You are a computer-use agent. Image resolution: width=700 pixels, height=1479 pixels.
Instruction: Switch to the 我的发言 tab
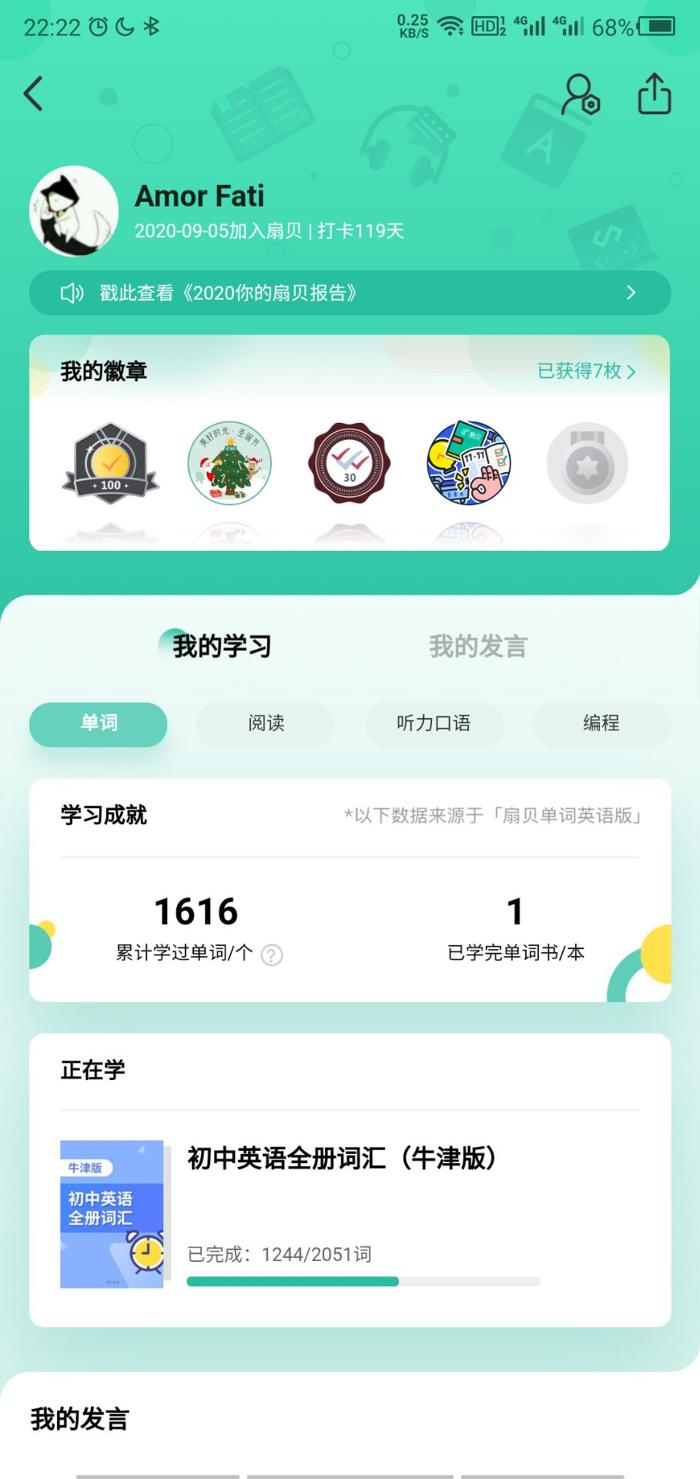click(x=478, y=646)
